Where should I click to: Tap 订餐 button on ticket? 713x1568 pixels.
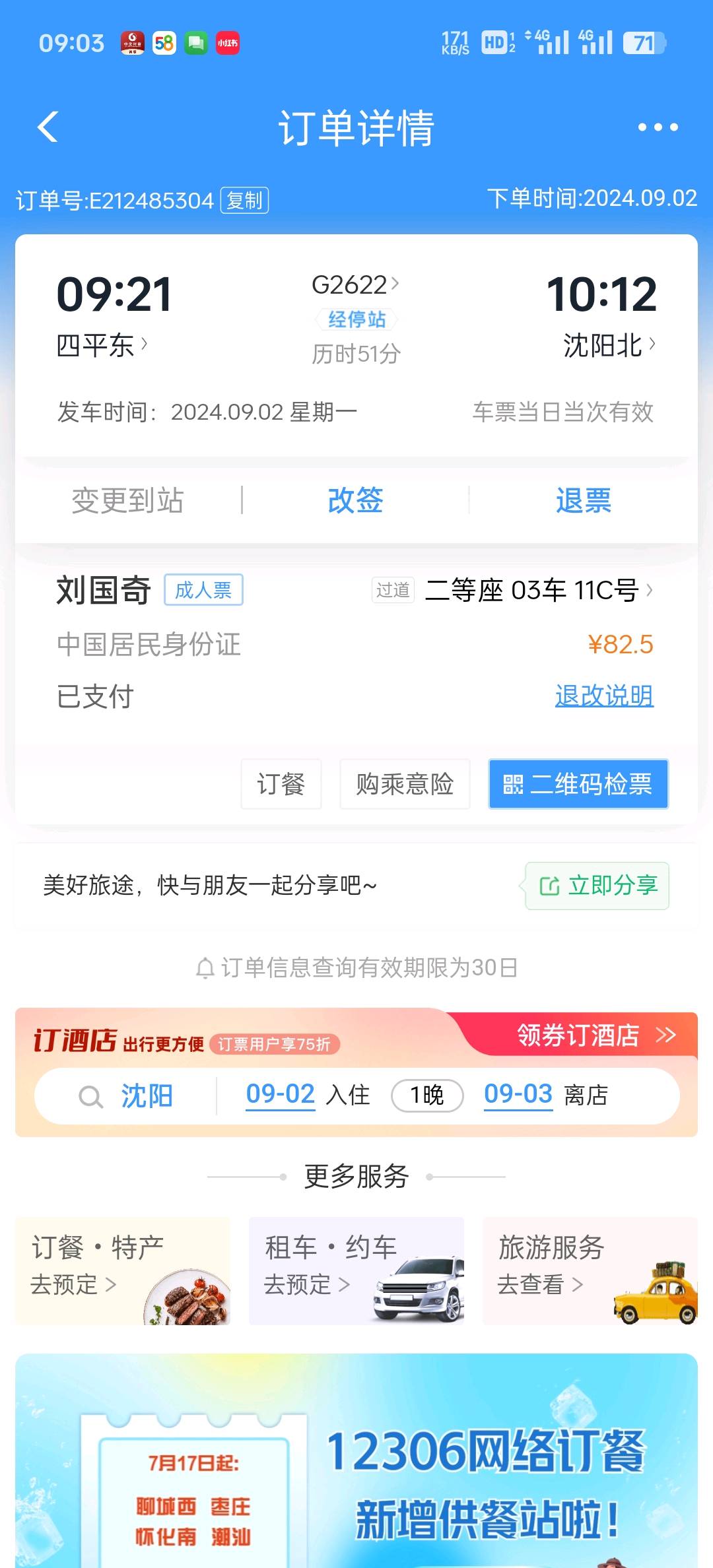(x=281, y=784)
